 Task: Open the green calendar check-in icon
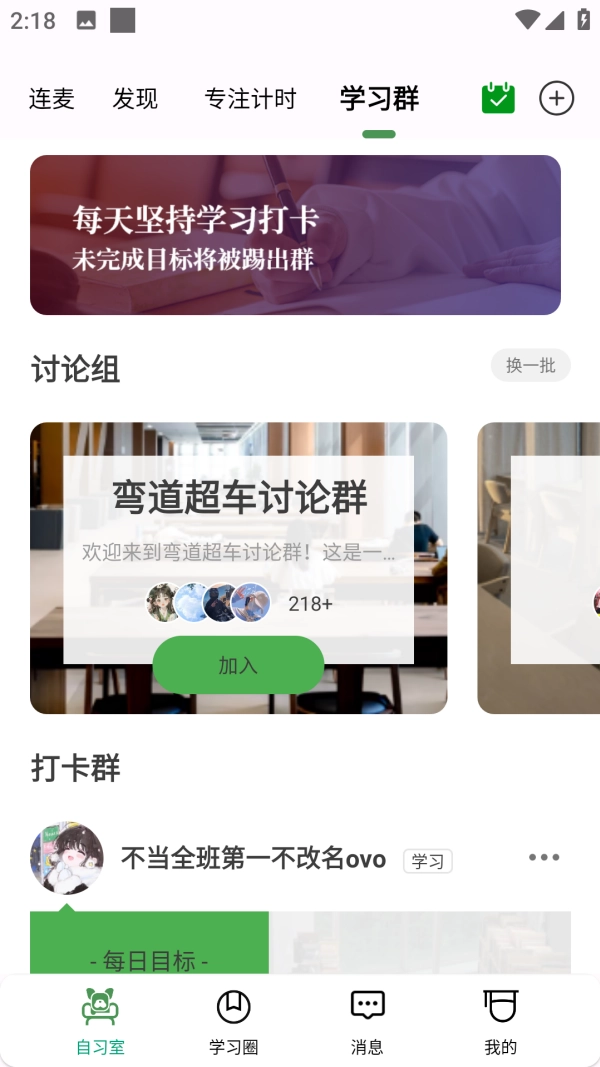(x=498, y=98)
